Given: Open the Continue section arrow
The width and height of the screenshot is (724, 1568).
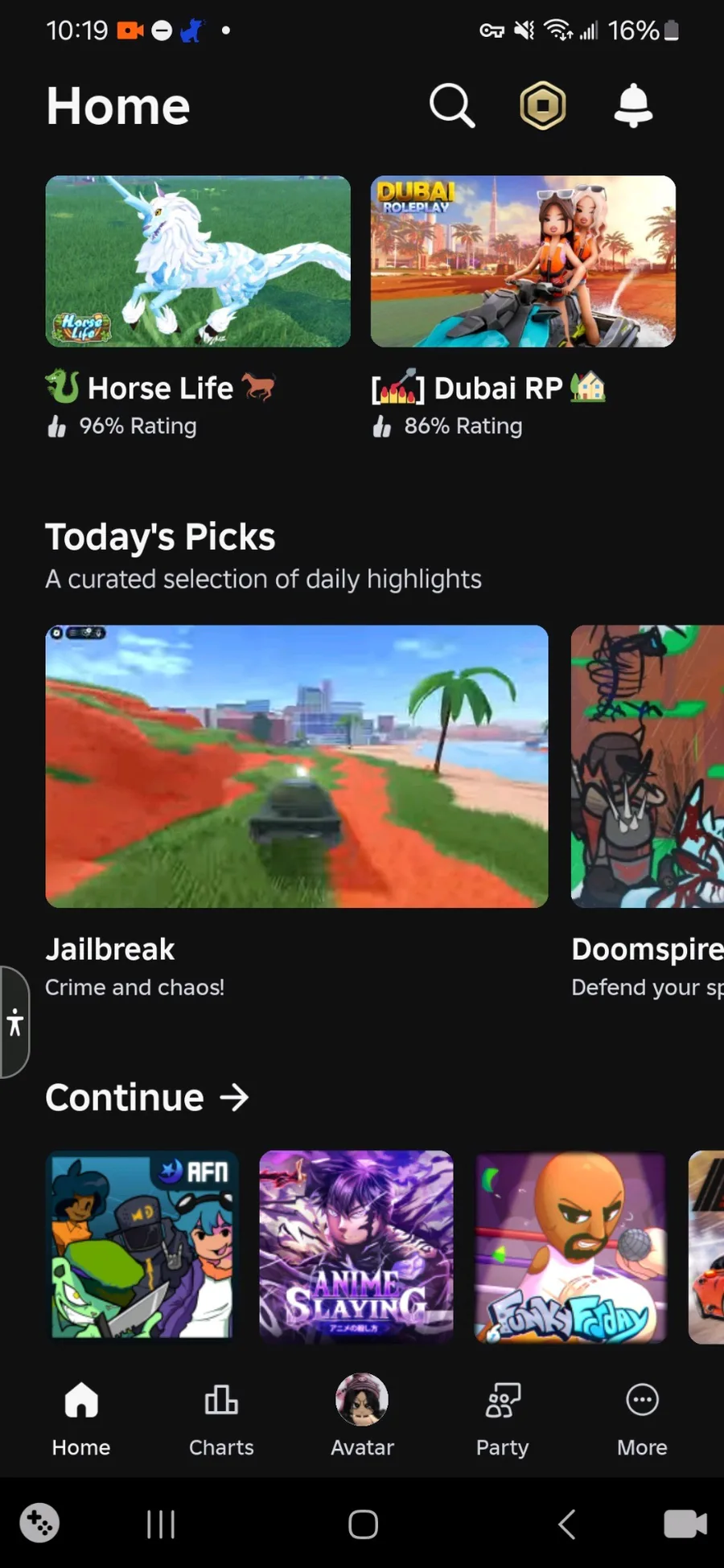Looking at the screenshot, I should click(234, 1097).
